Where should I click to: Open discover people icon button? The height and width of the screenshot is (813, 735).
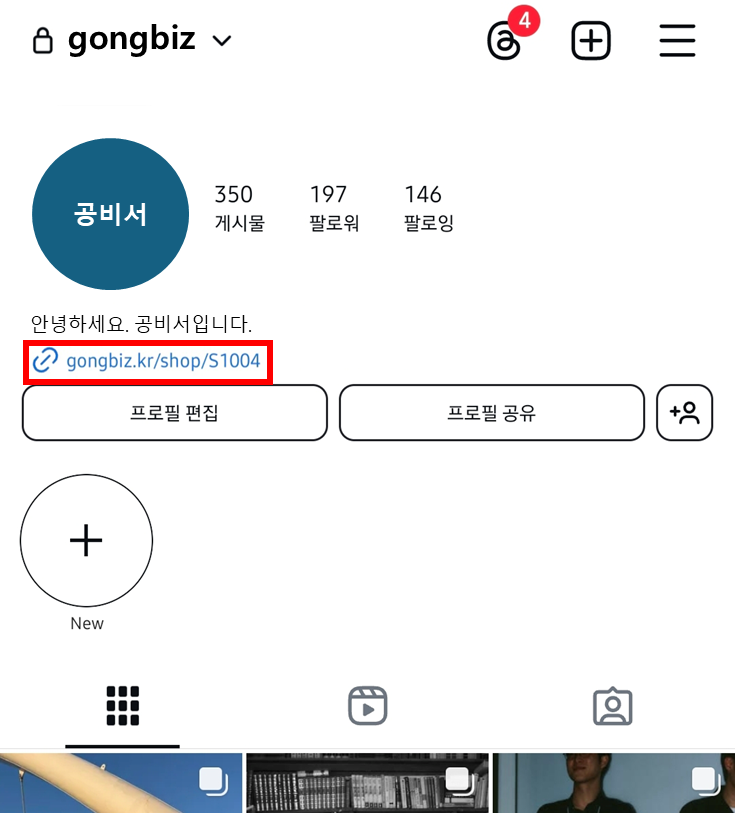coord(684,412)
